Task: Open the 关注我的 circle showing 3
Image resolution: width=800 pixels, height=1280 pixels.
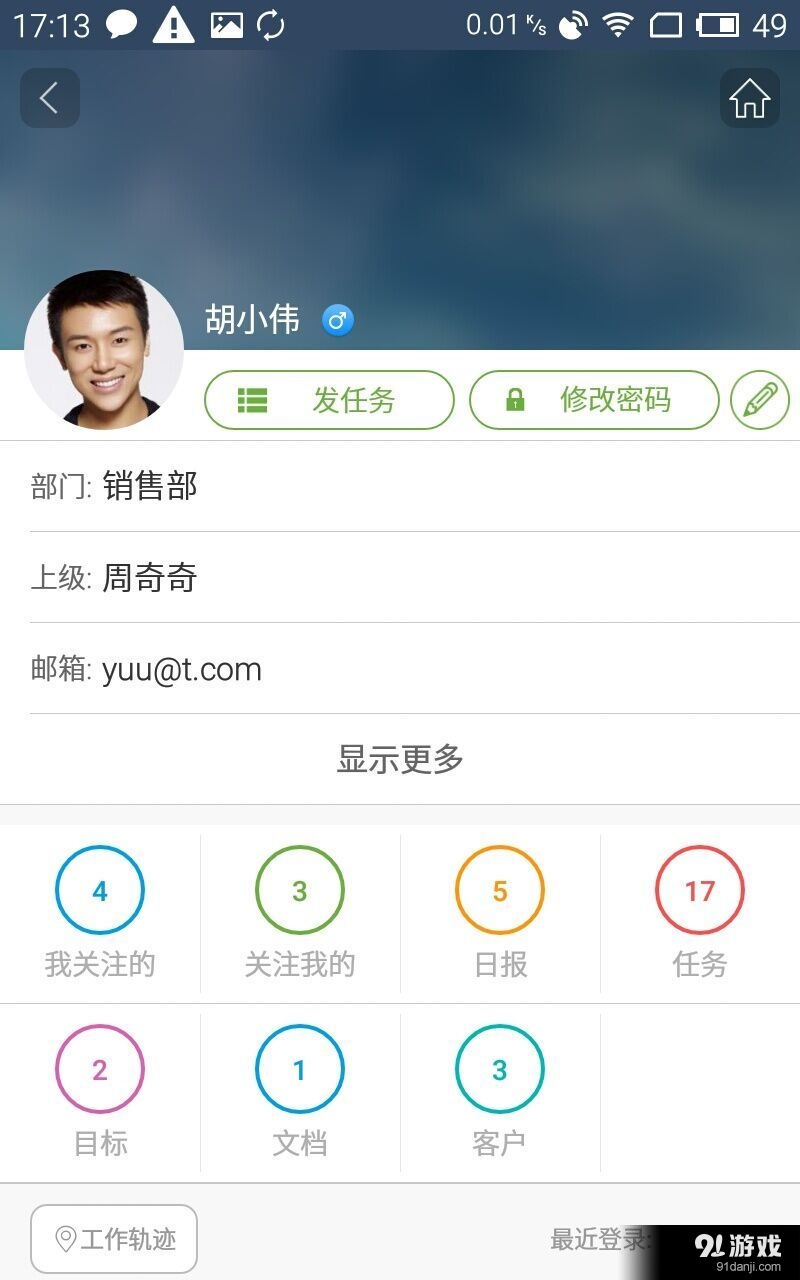Action: (x=300, y=889)
